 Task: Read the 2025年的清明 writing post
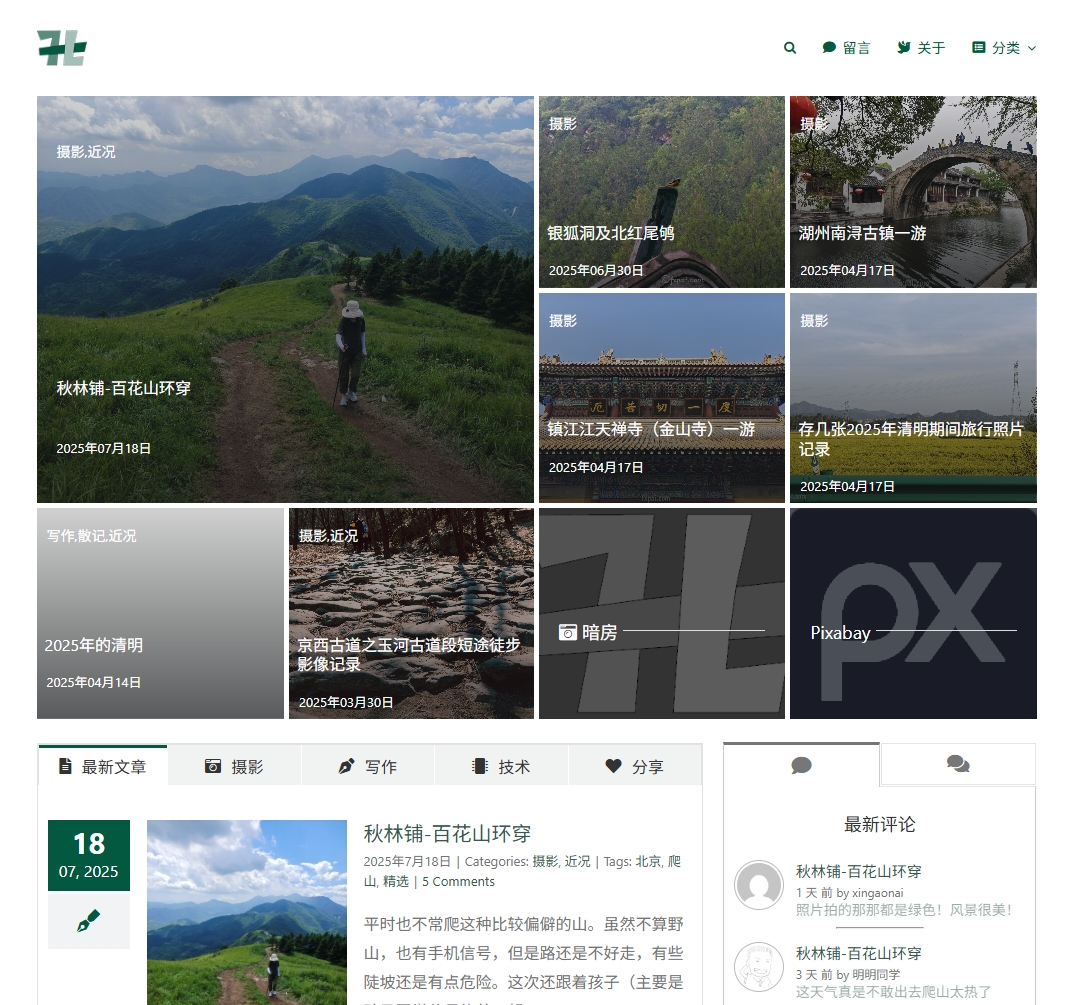(94, 645)
